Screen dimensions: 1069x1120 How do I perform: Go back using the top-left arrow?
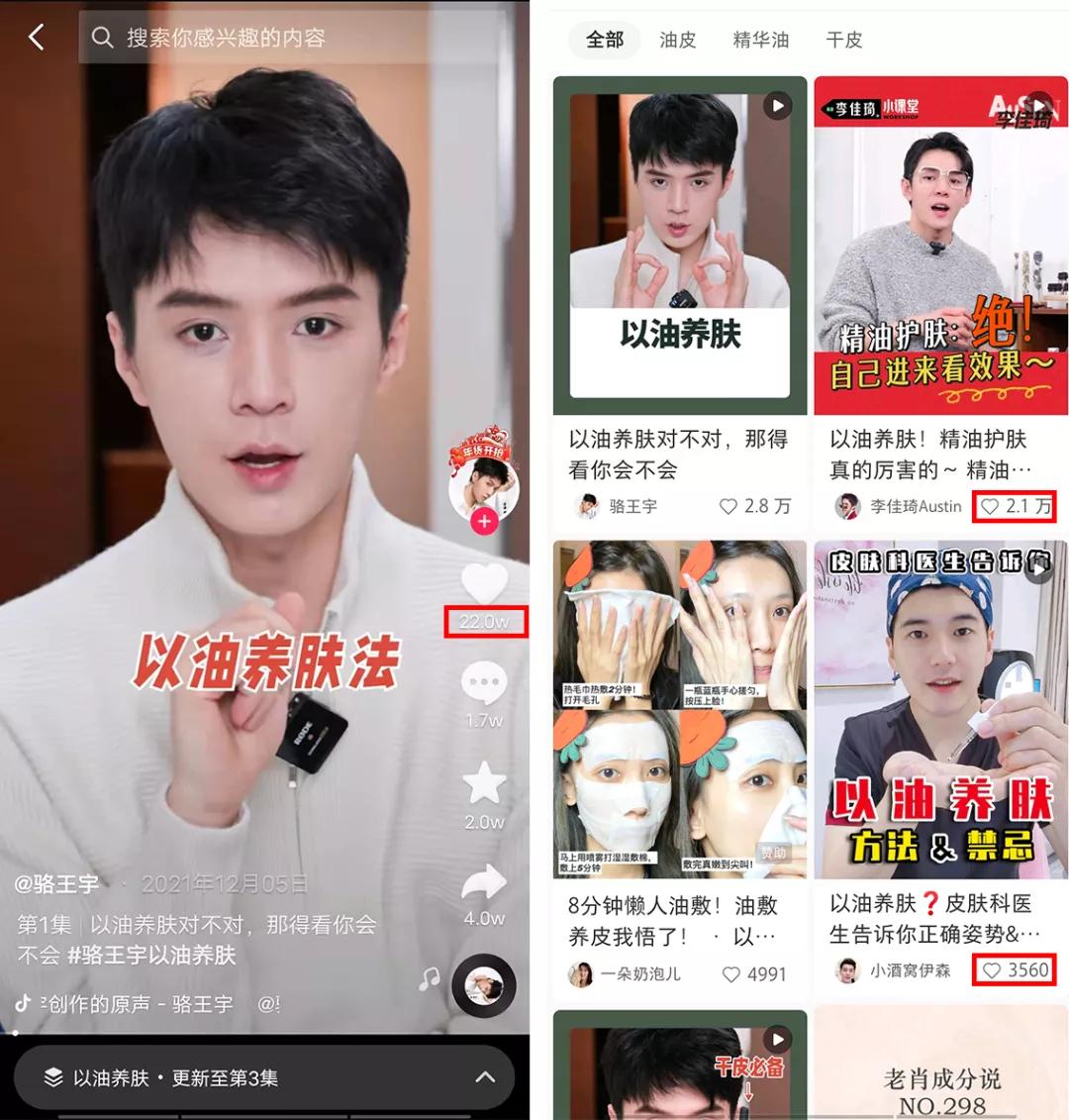[x=37, y=38]
